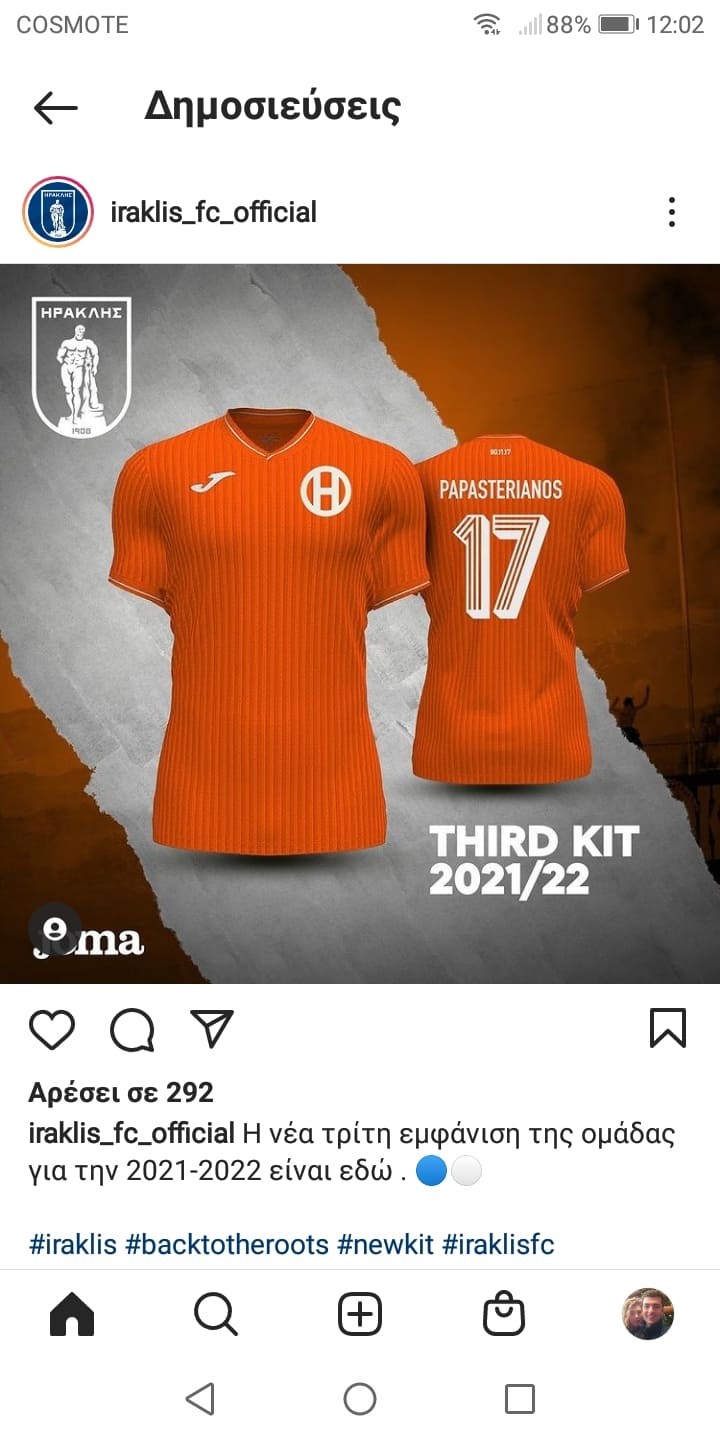Switch to the Shop tab
Image resolution: width=720 pixels, height=1440 pixels.
(x=504, y=1314)
